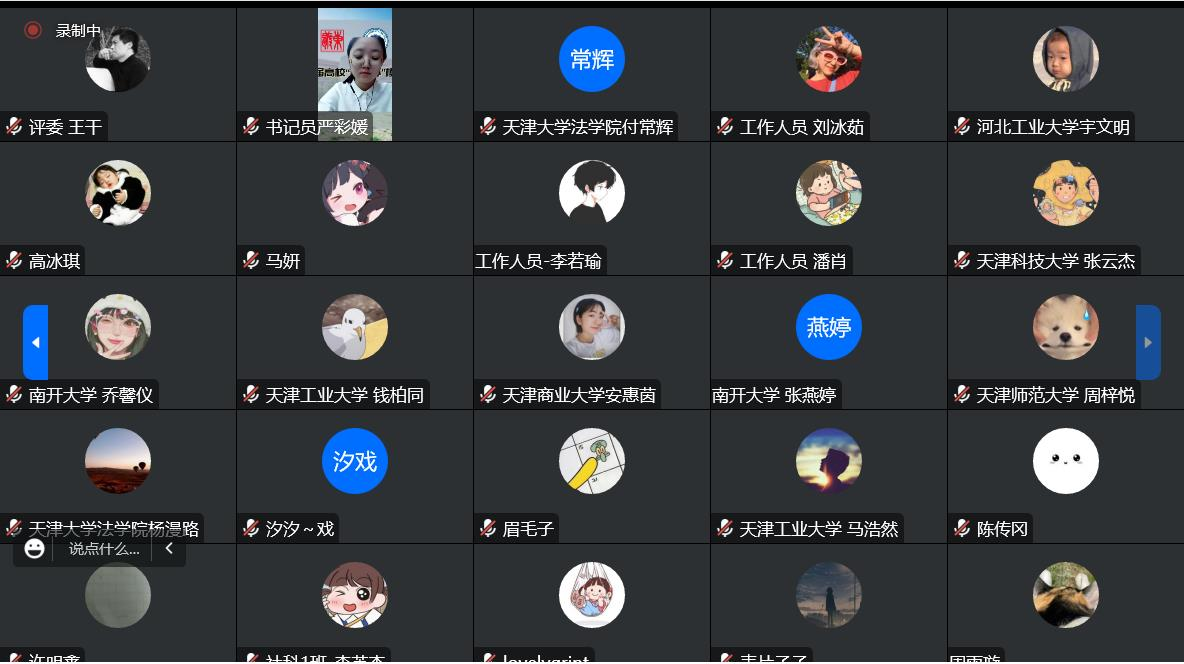Go to the previous page of participants
The height and width of the screenshot is (664, 1184).
coord(35,342)
